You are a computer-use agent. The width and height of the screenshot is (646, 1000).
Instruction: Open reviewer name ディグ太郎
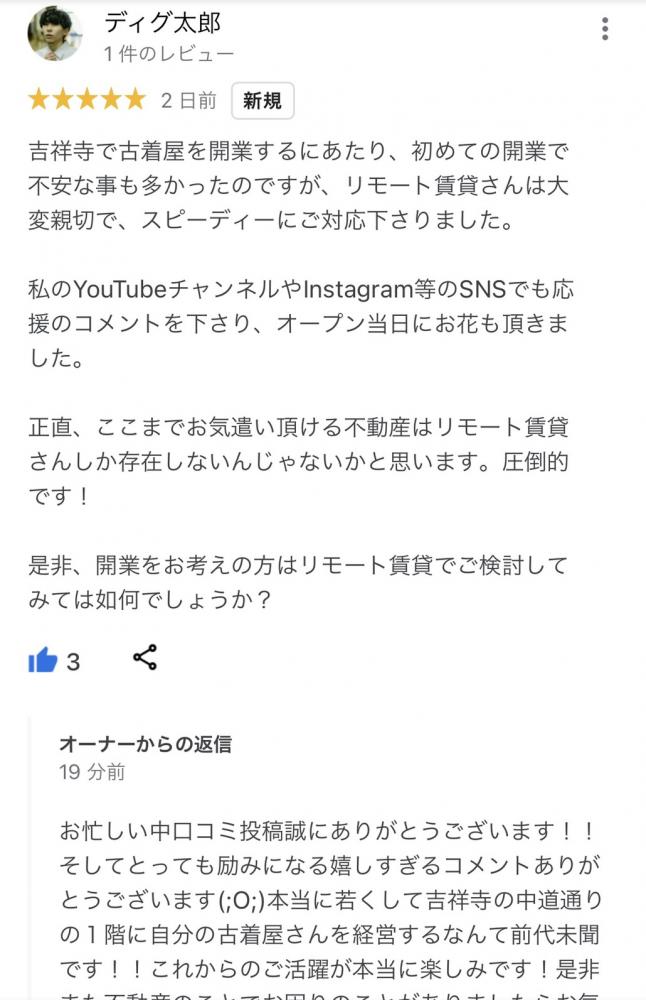coord(162,22)
